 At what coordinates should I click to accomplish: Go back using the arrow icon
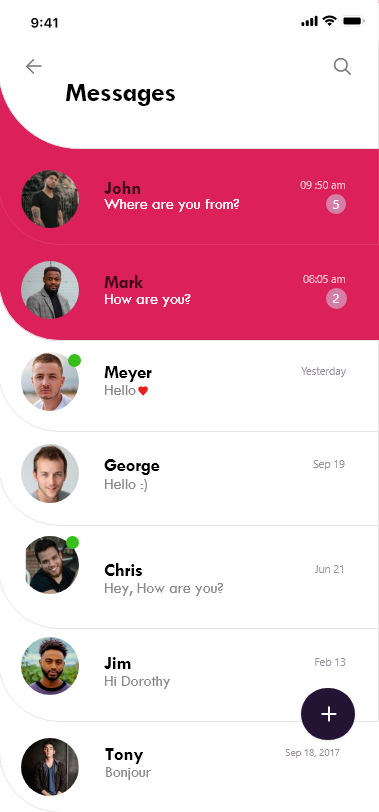(x=34, y=66)
